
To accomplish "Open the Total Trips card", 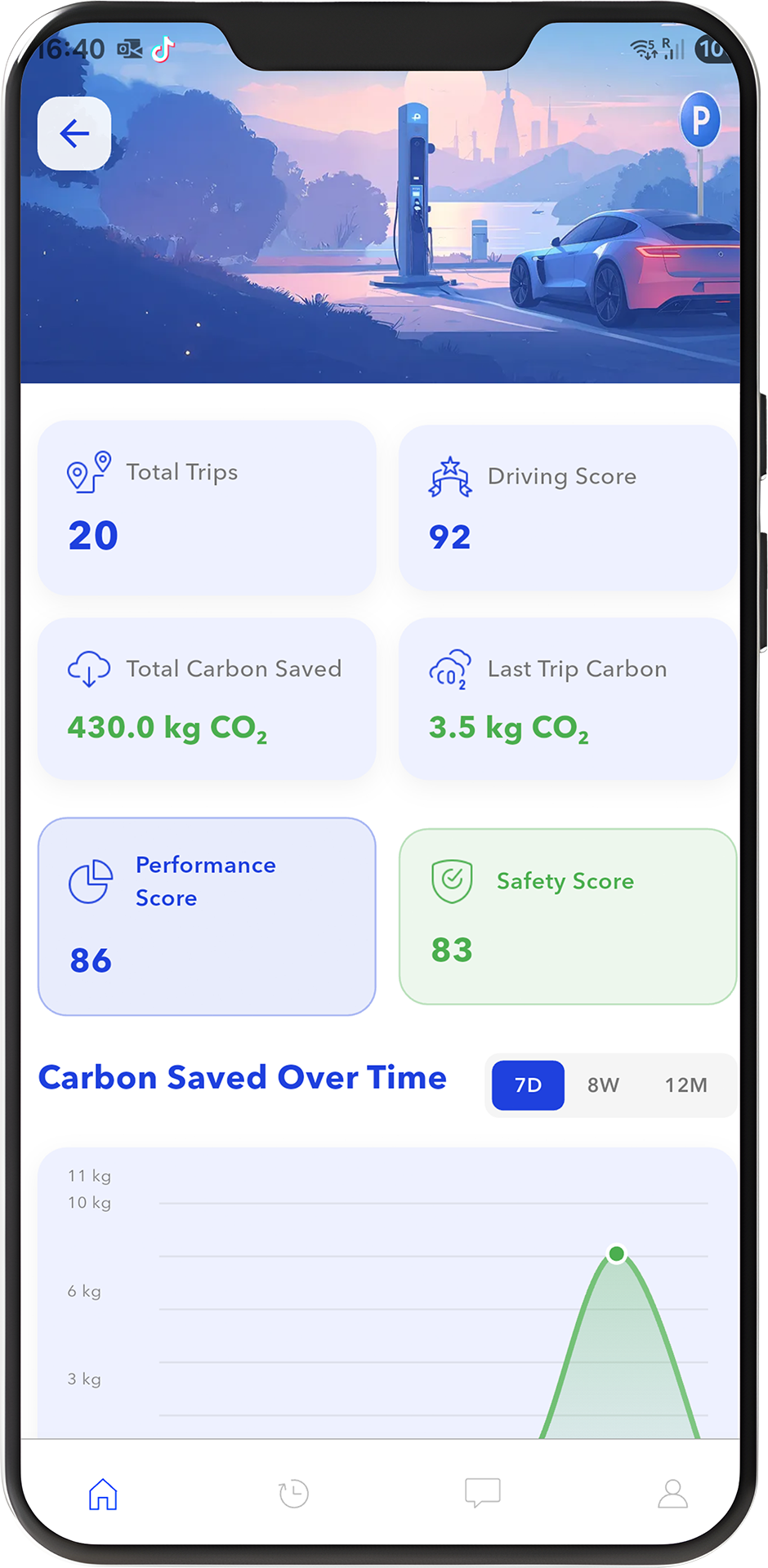I will click(x=207, y=507).
